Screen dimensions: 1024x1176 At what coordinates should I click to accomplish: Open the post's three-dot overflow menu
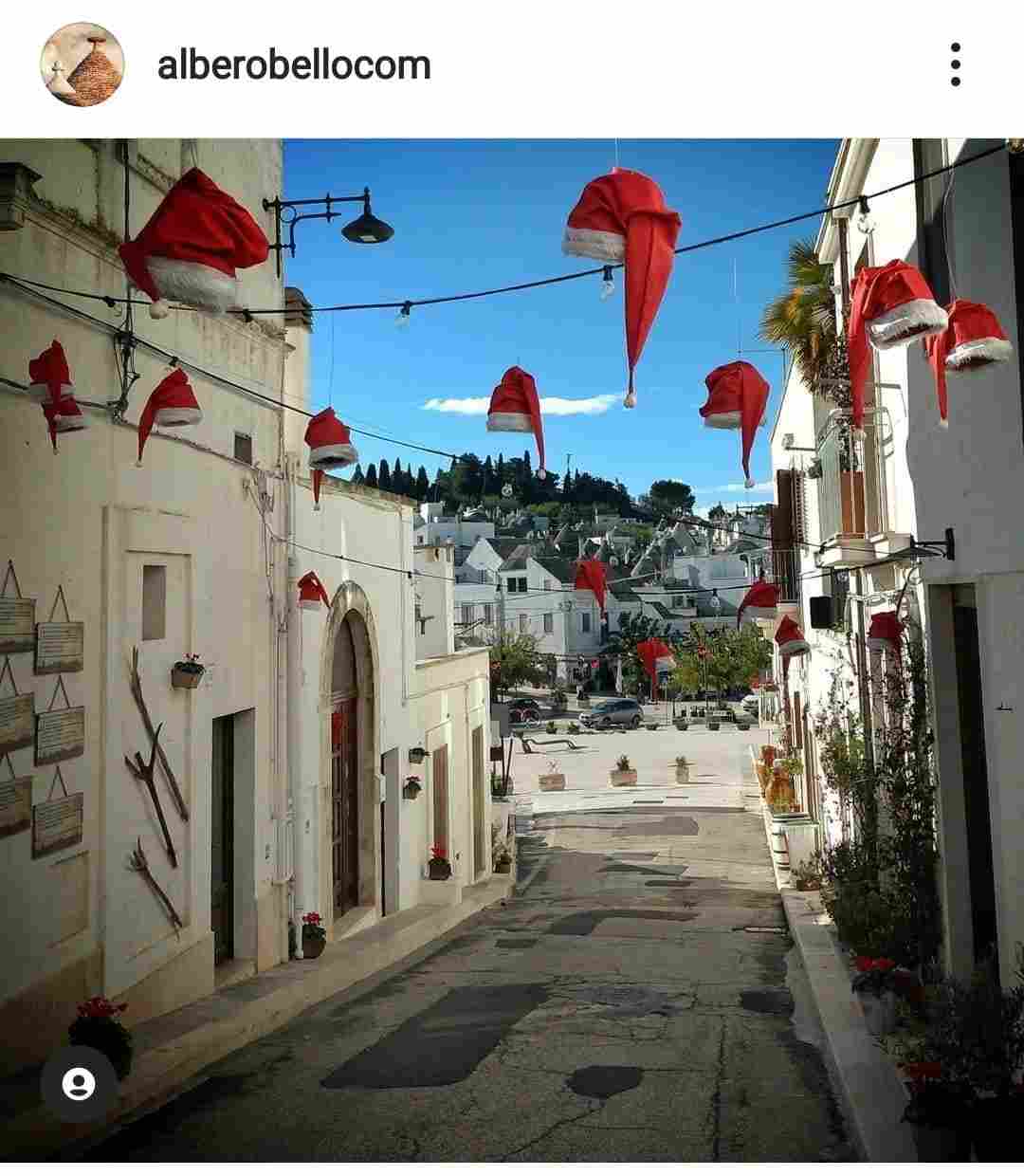pyautogui.click(x=955, y=64)
